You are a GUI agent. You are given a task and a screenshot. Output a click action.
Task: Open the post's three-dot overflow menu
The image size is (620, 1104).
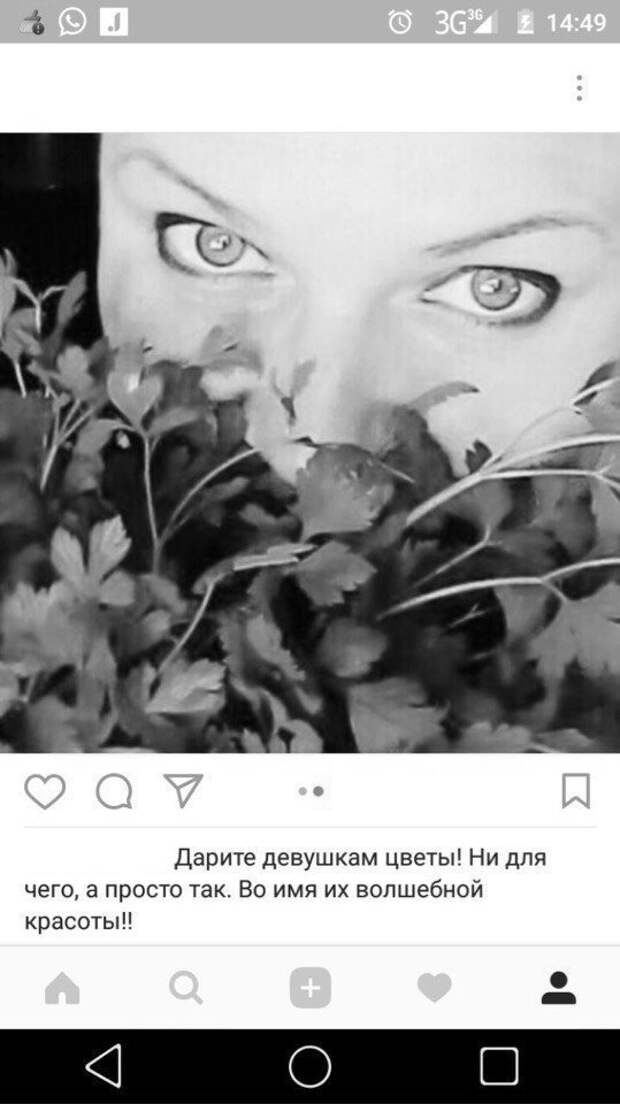[x=579, y=88]
